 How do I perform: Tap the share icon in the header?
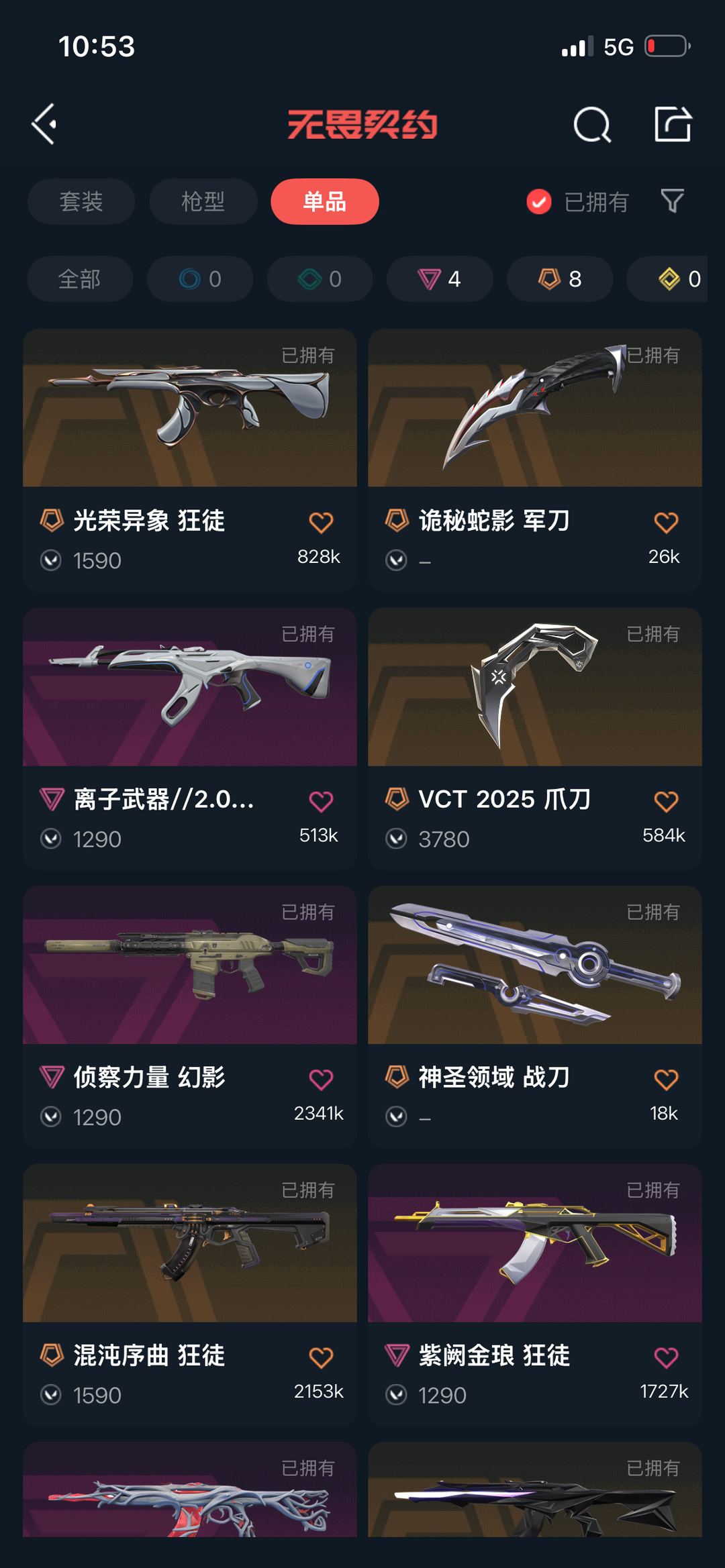673,124
